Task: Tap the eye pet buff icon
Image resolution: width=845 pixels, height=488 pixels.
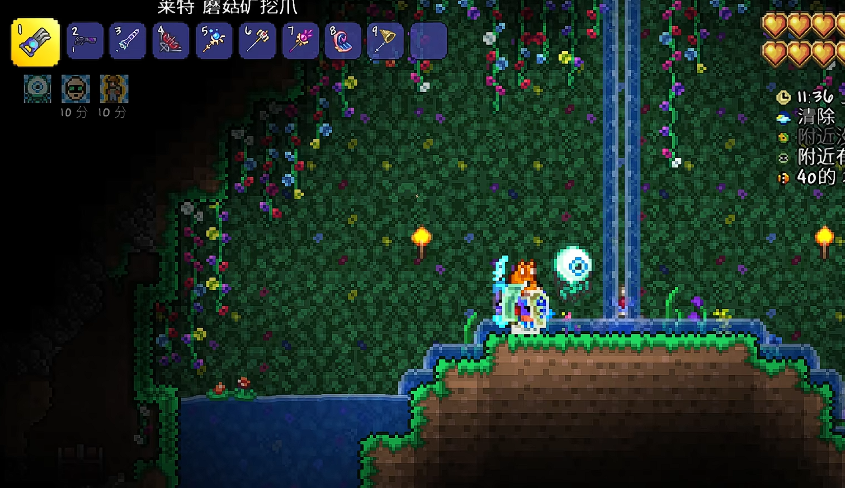Action: click(x=38, y=88)
